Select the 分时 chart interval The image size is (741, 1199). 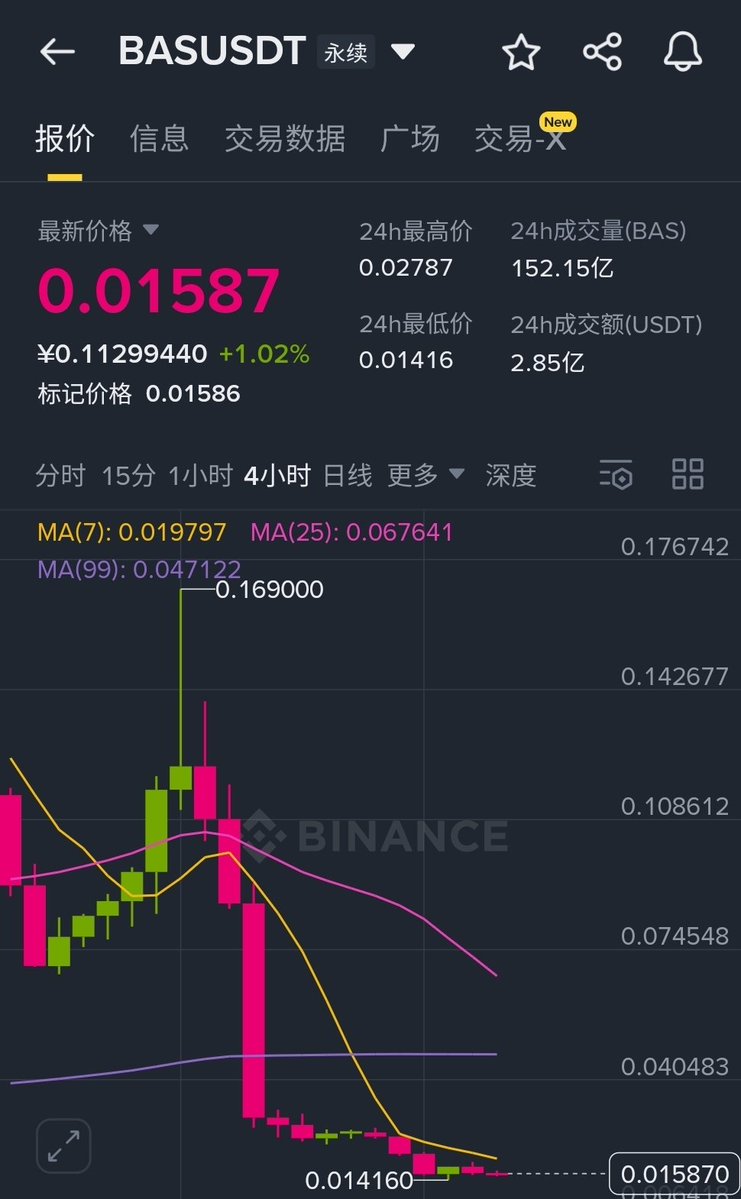(x=60, y=475)
